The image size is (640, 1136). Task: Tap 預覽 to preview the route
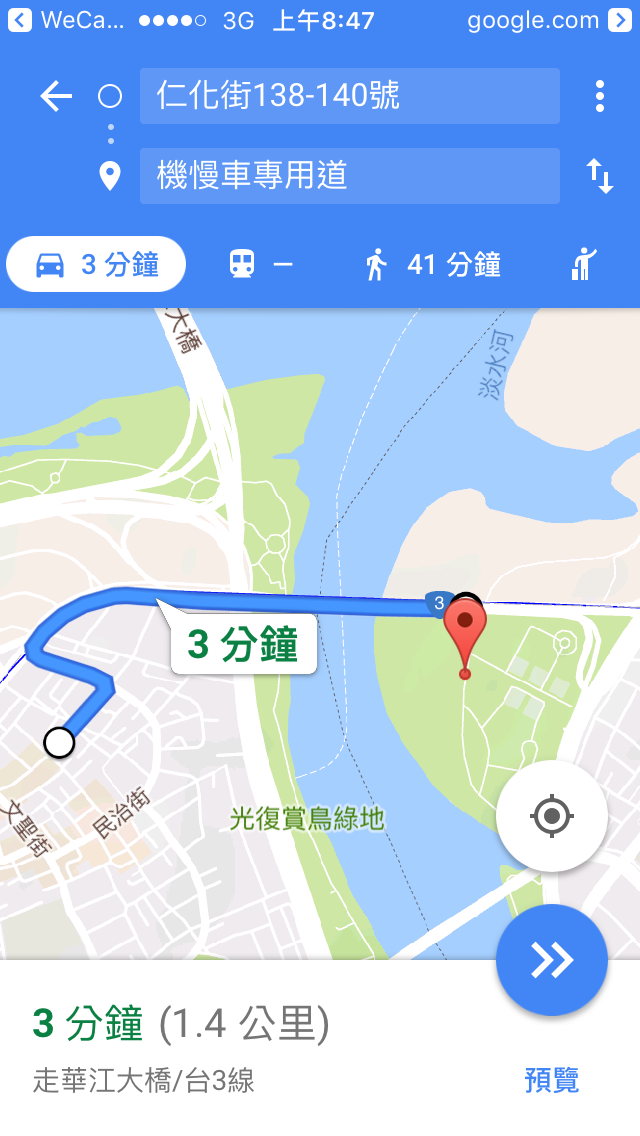click(551, 1080)
